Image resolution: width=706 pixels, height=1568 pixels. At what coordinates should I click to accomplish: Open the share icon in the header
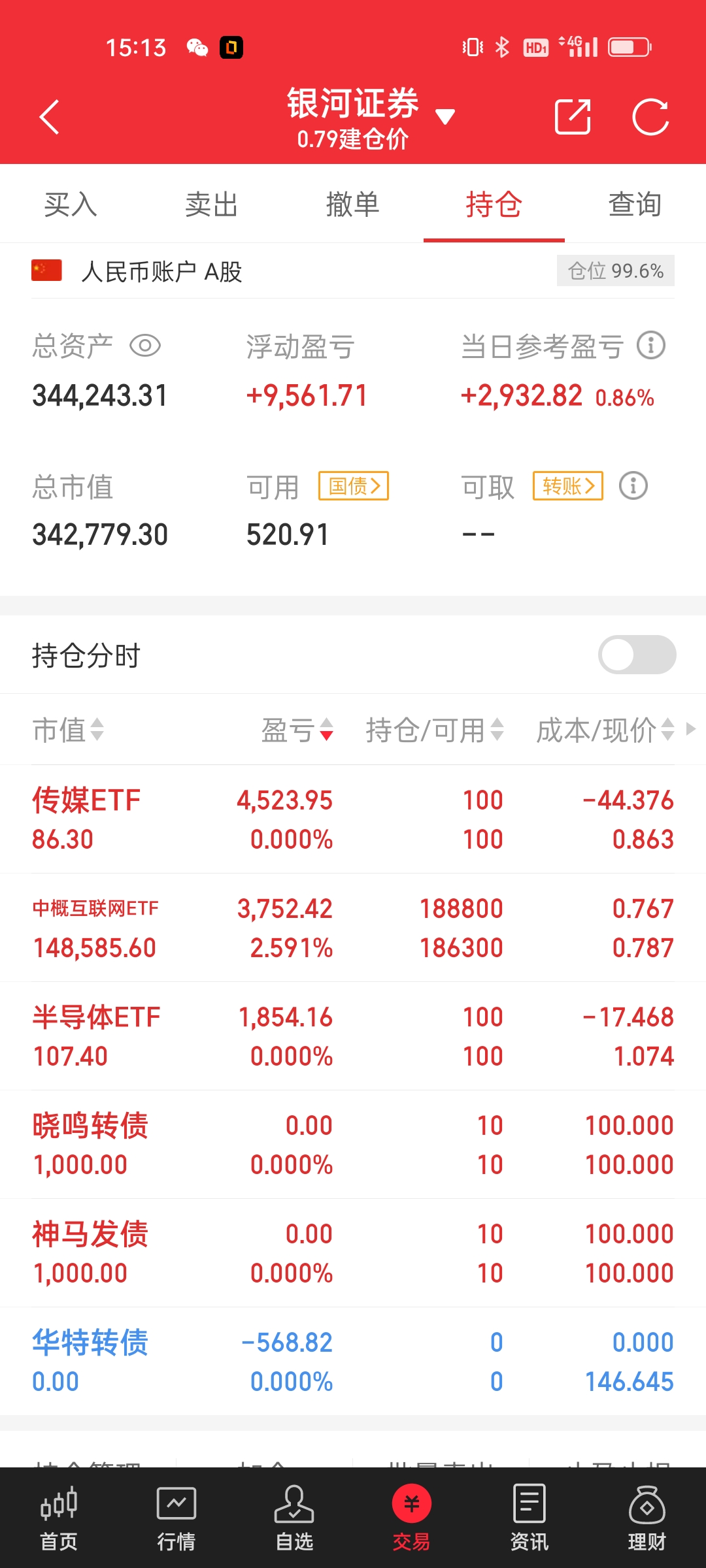click(x=572, y=116)
